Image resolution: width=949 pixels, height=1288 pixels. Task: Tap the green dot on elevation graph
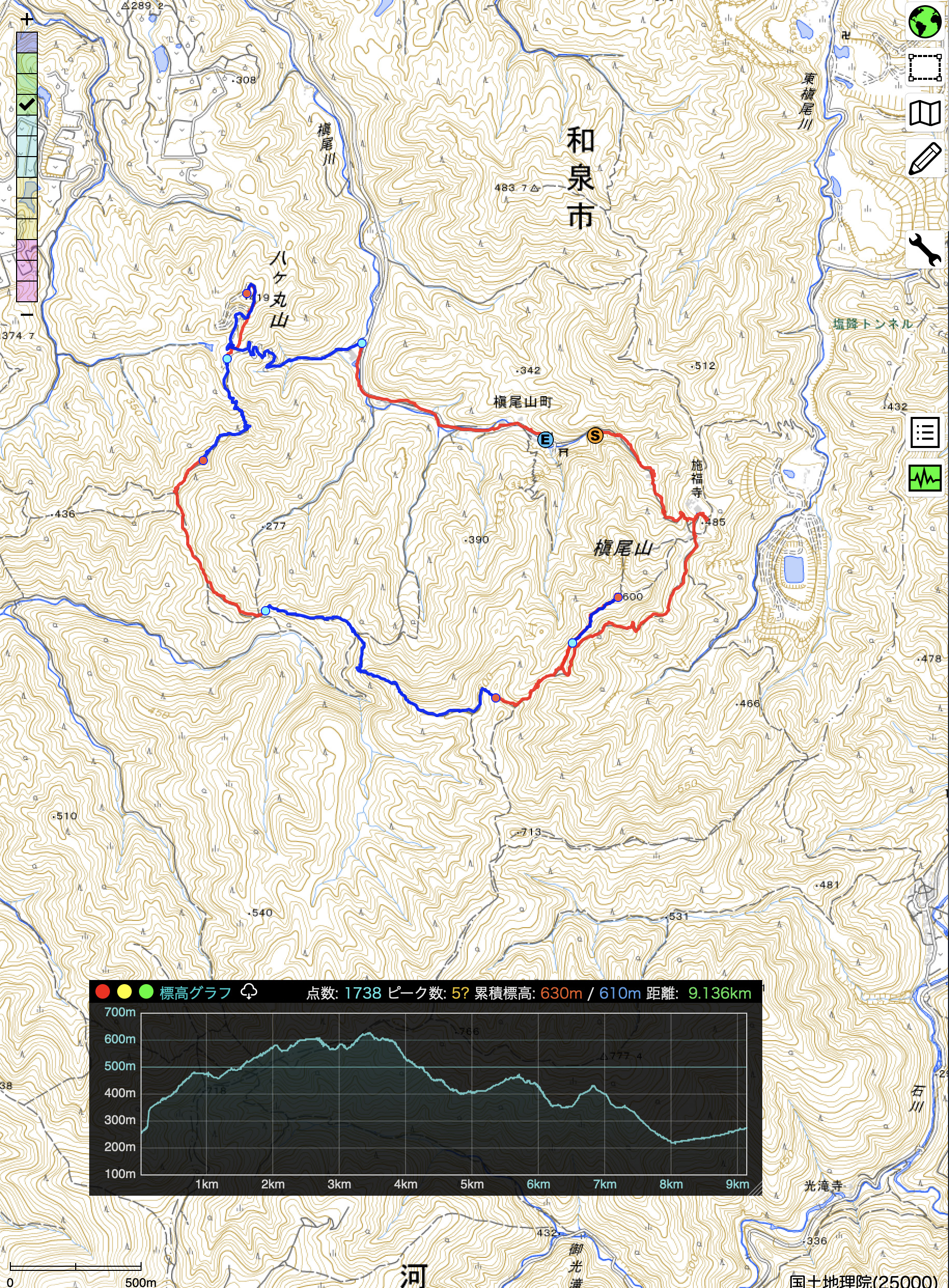tap(146, 992)
